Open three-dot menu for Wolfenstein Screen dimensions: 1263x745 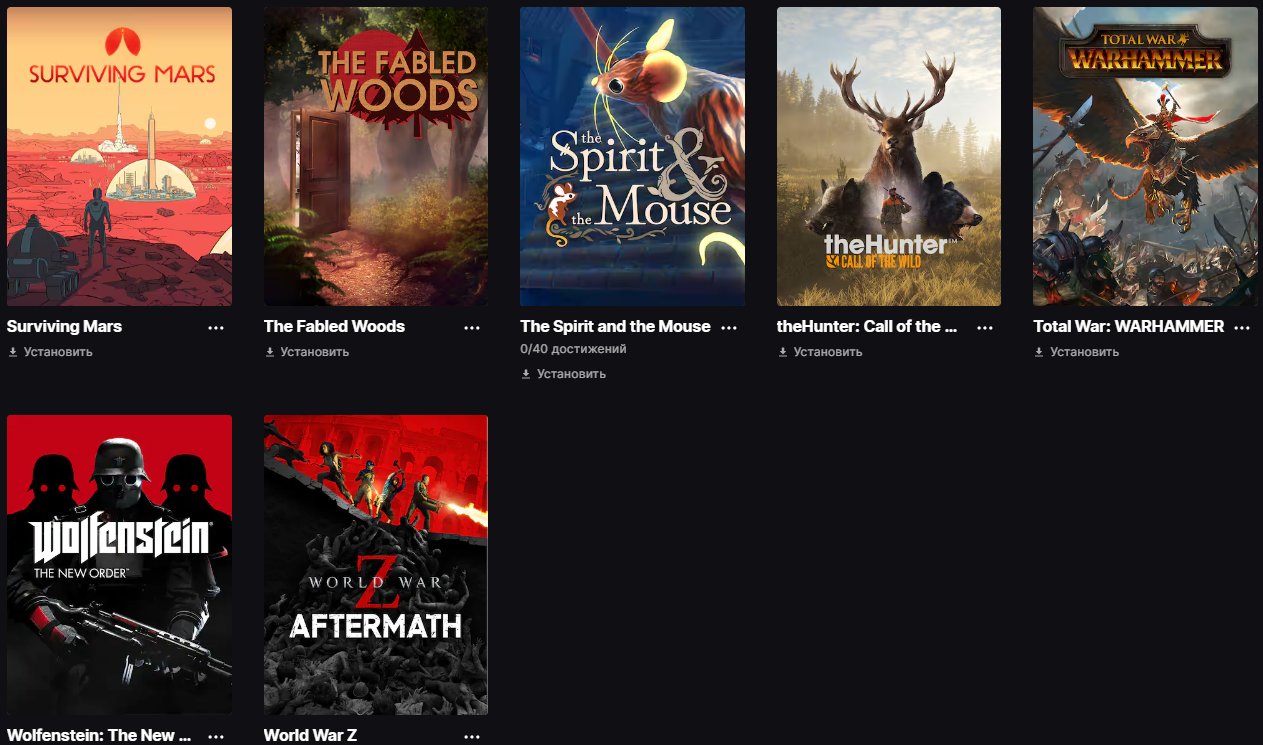click(216, 736)
